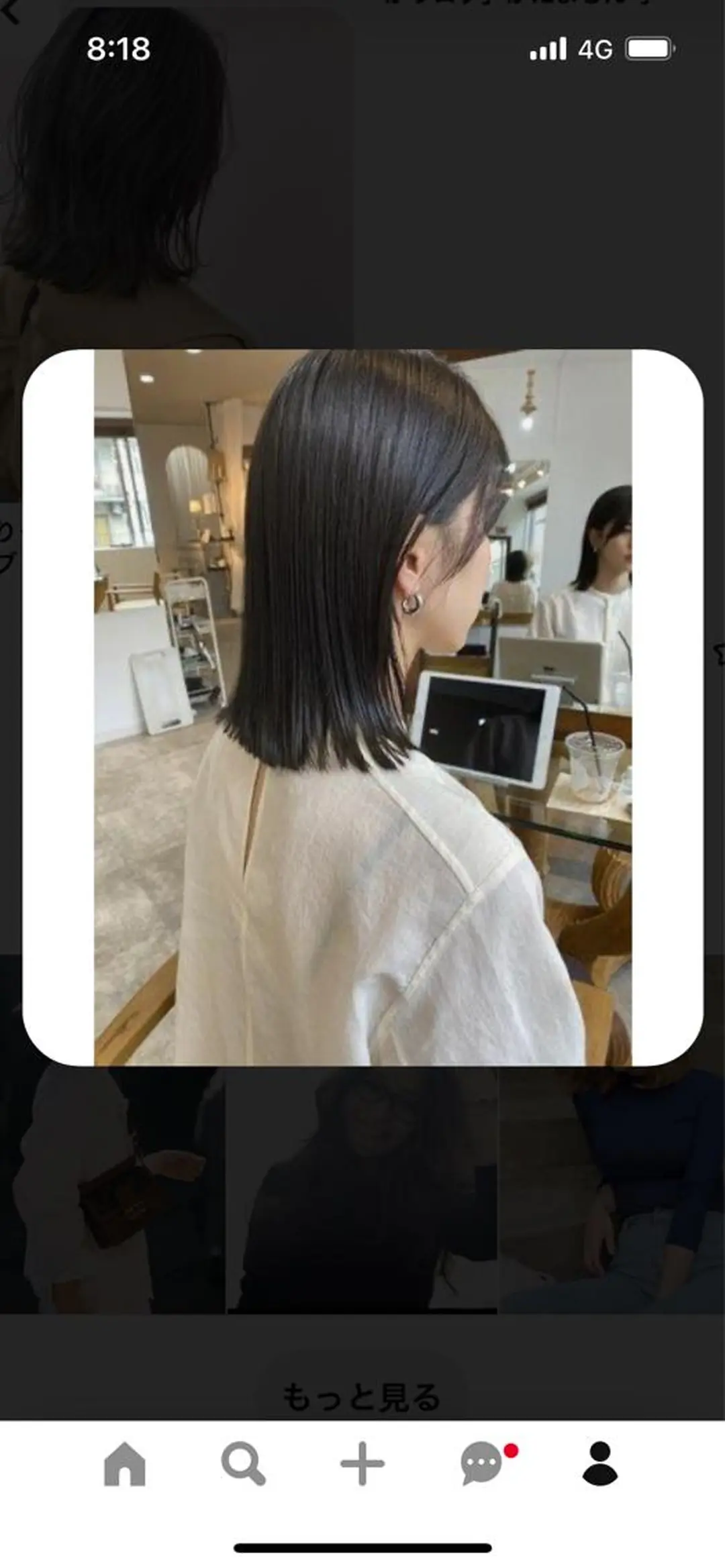725x1568 pixels.
Task: Switch to the profile tab
Action: tap(599, 1463)
